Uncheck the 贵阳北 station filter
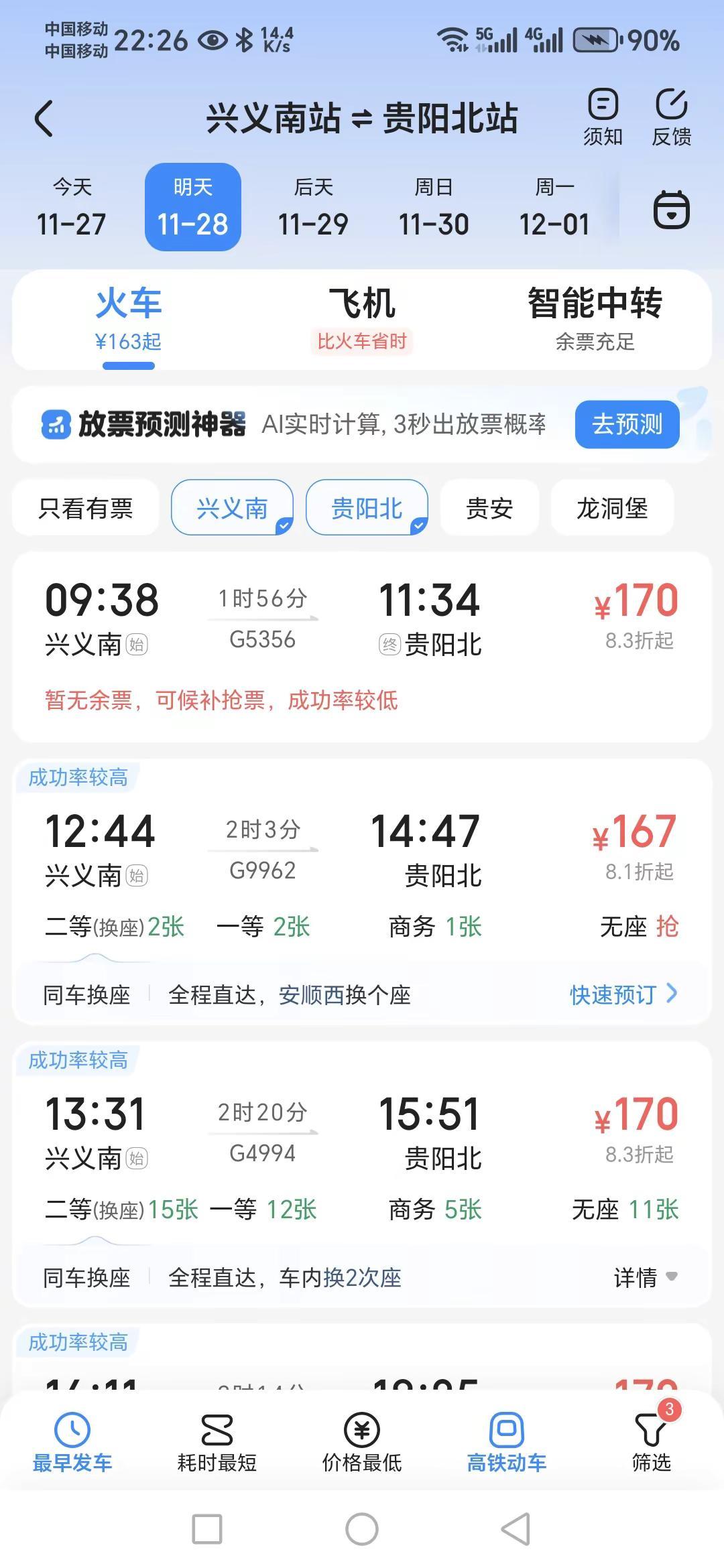Image resolution: width=724 pixels, height=1568 pixels. point(367,508)
